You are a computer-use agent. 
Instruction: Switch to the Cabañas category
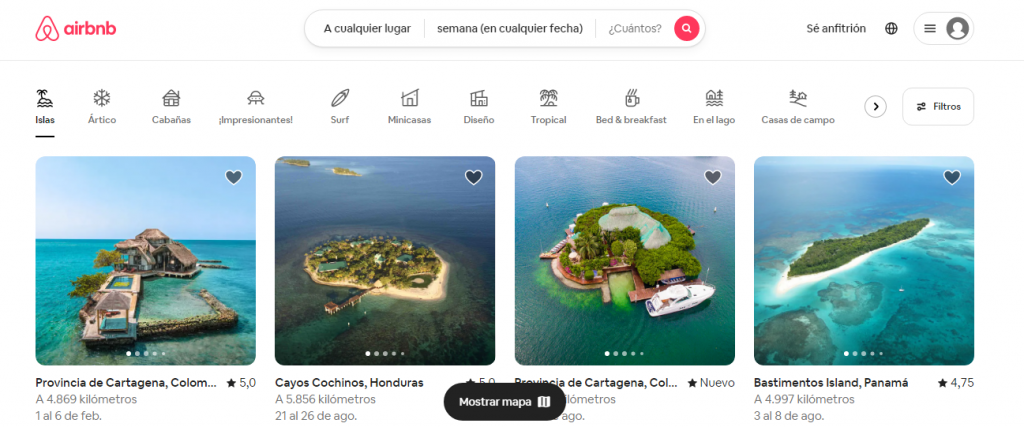pos(171,107)
